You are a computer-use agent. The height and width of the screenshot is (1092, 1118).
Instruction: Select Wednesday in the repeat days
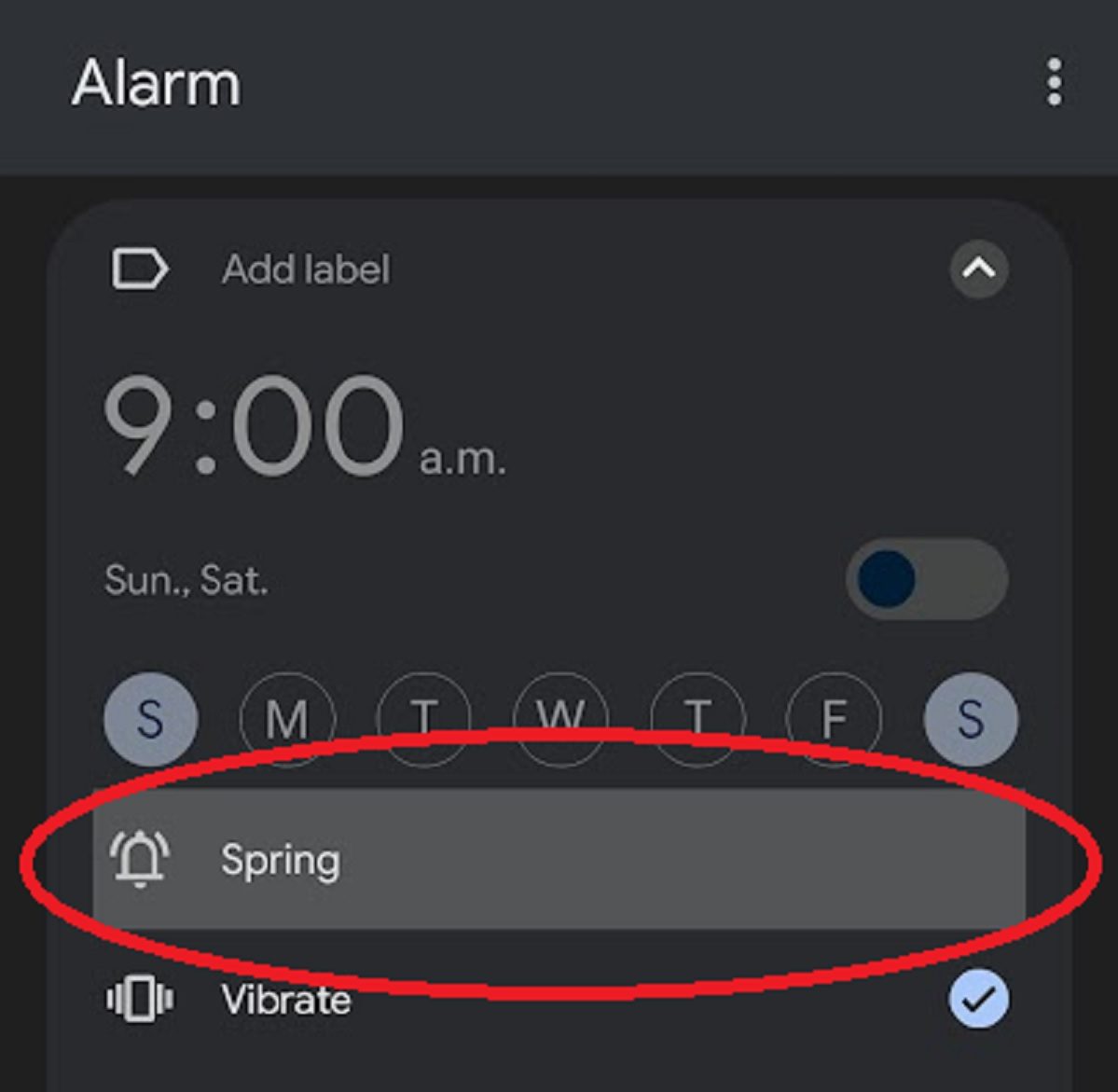pyautogui.click(x=560, y=719)
